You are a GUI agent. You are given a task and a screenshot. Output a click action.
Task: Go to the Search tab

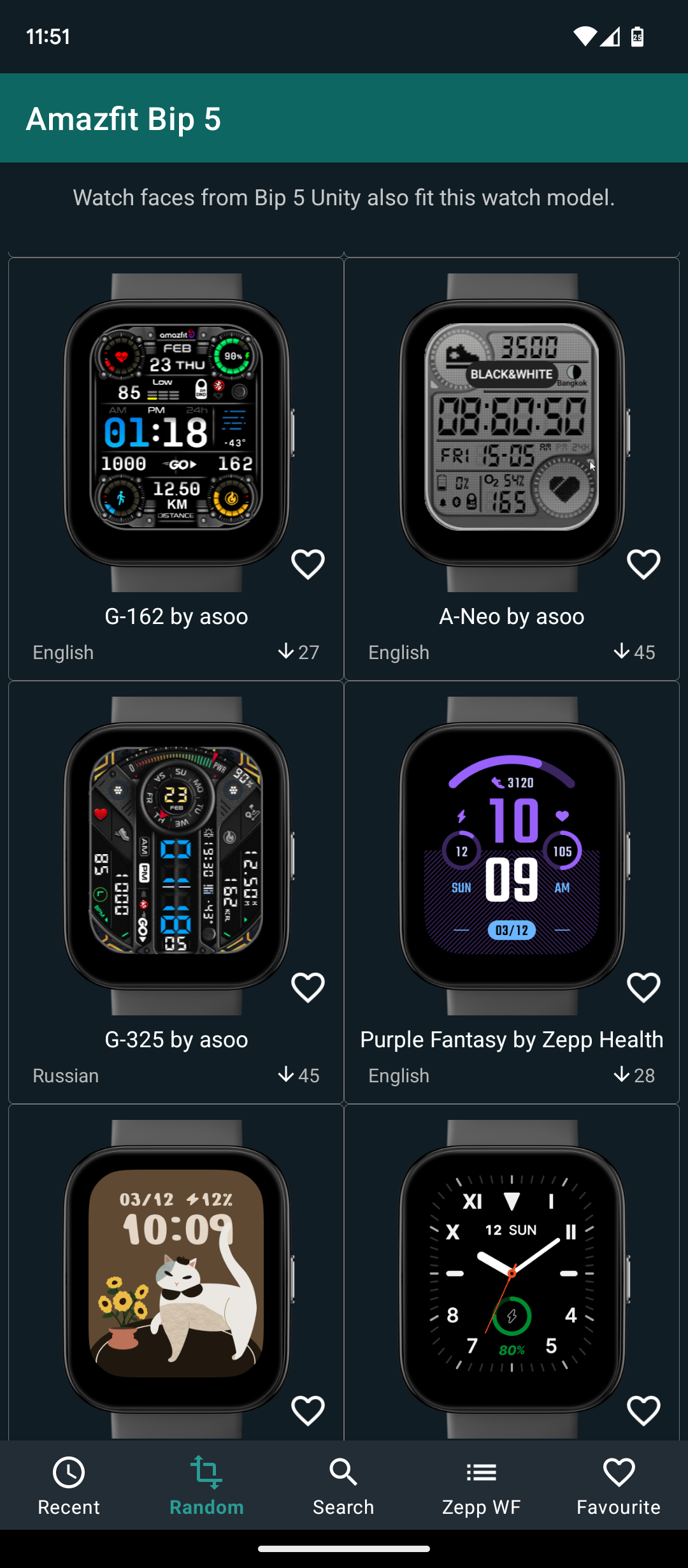pyautogui.click(x=343, y=1485)
